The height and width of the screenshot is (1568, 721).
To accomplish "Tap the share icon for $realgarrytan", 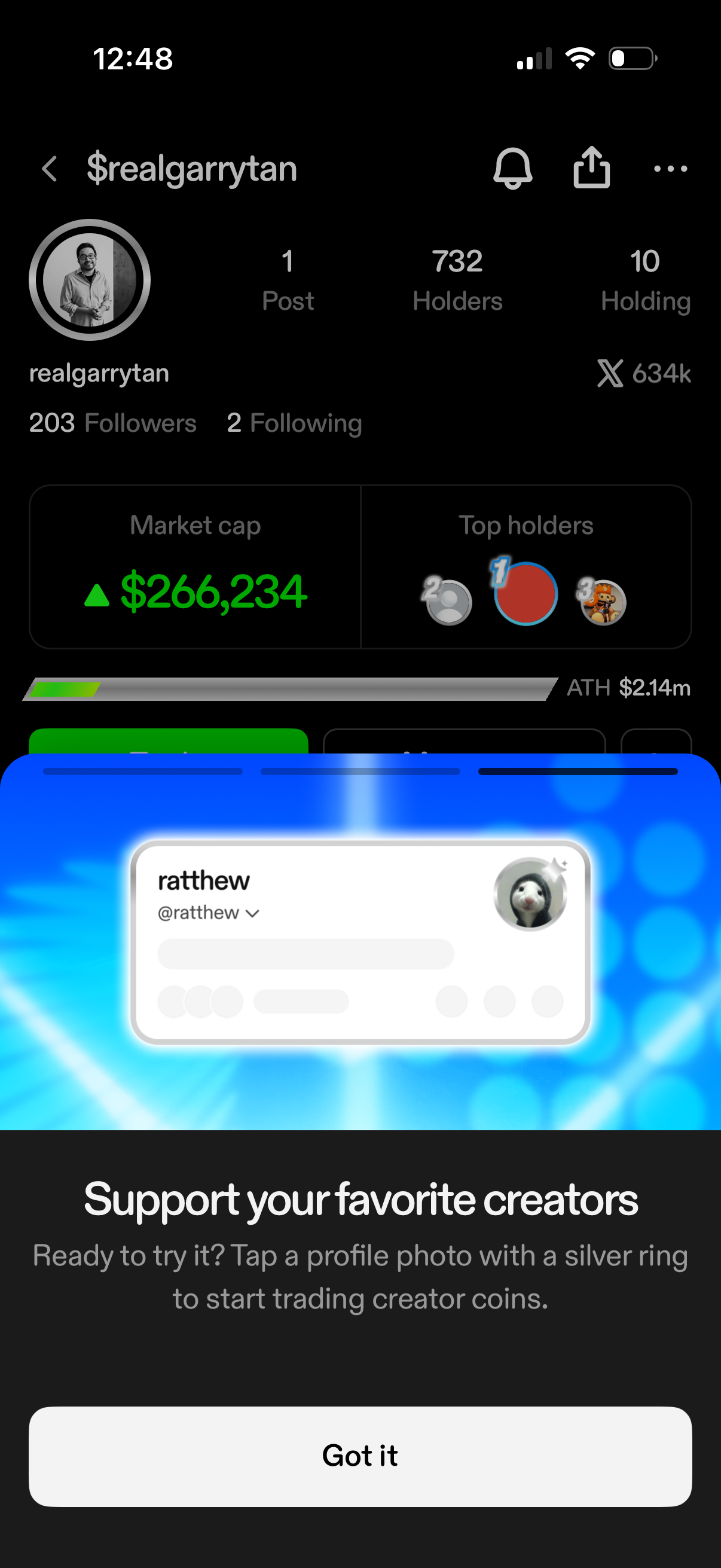I will pyautogui.click(x=591, y=169).
